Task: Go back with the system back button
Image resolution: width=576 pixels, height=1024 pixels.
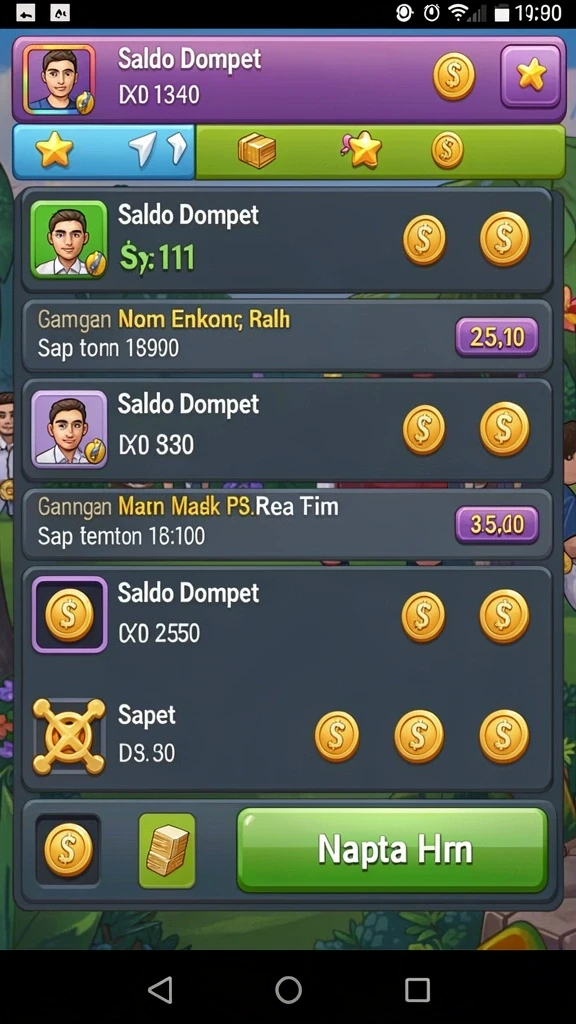Action: pos(160,989)
